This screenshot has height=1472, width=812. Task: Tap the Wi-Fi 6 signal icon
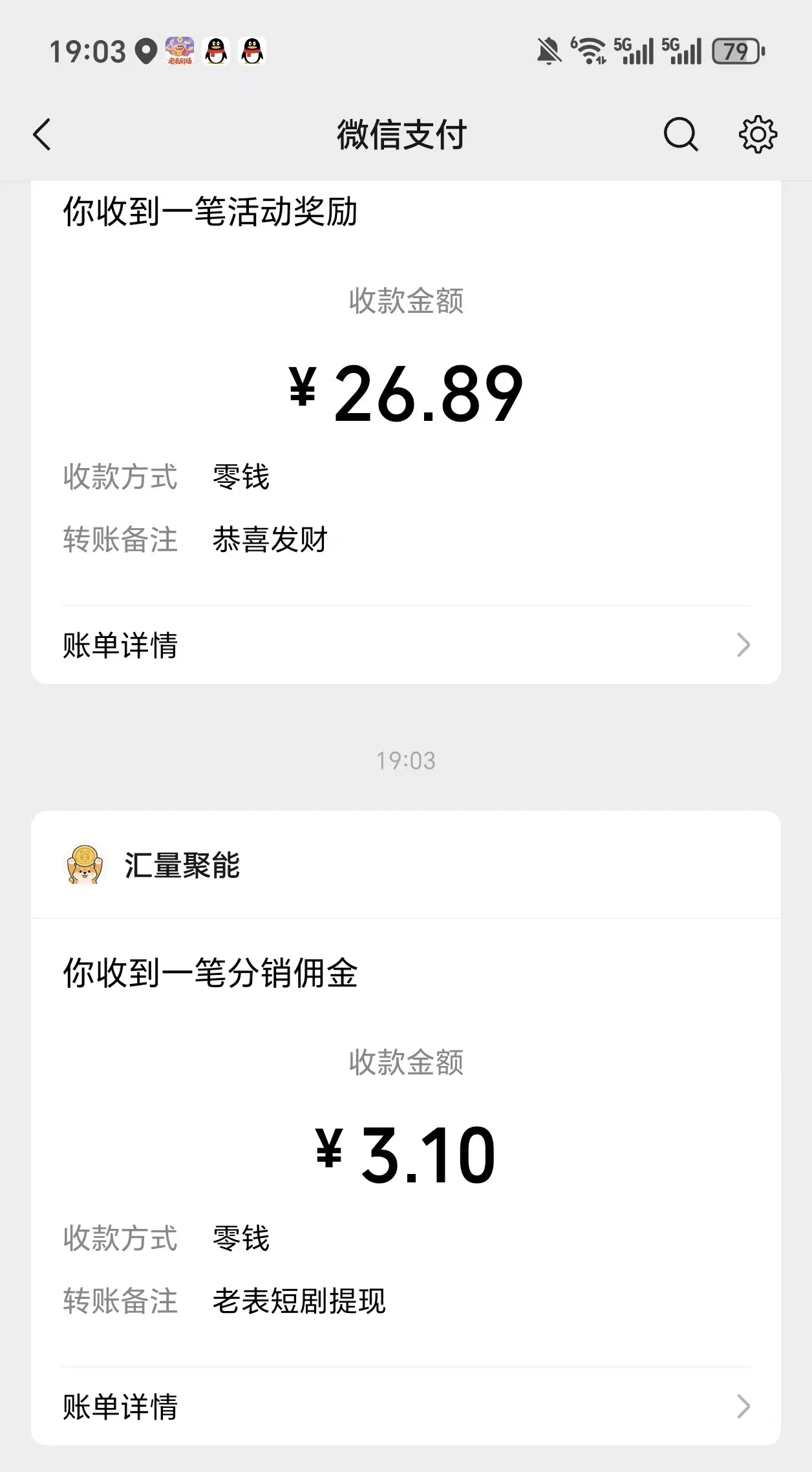click(x=589, y=50)
